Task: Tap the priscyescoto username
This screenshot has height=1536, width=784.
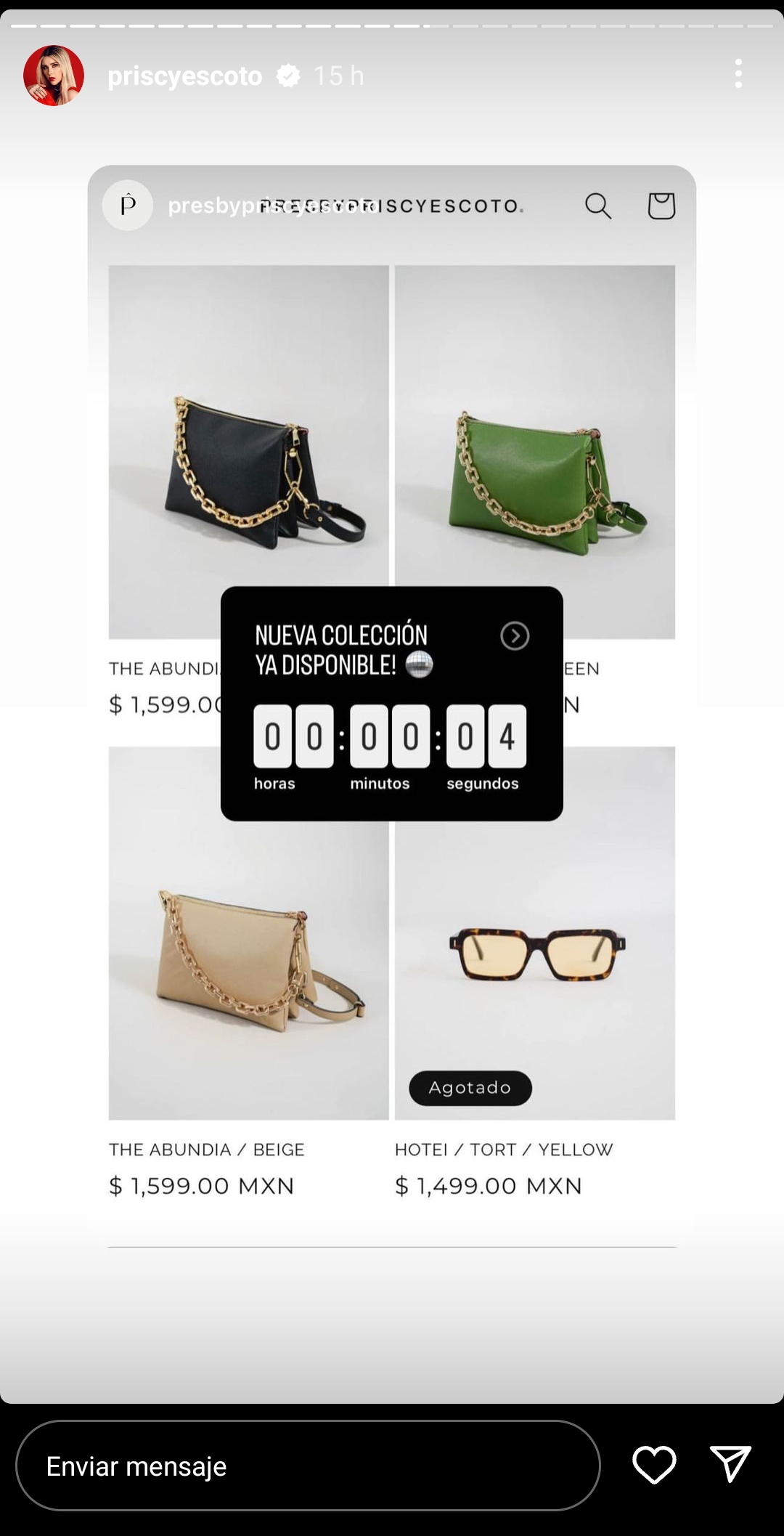Action: pos(184,76)
